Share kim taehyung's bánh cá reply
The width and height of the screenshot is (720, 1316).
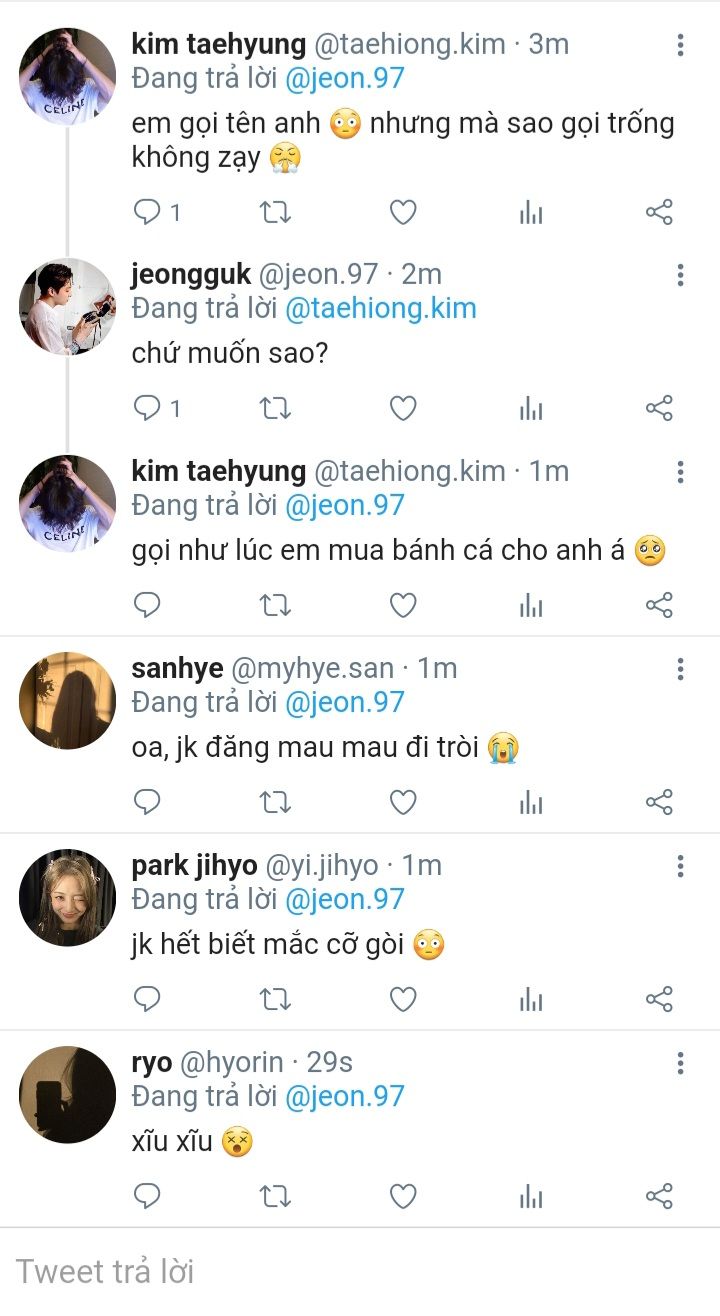(x=659, y=605)
